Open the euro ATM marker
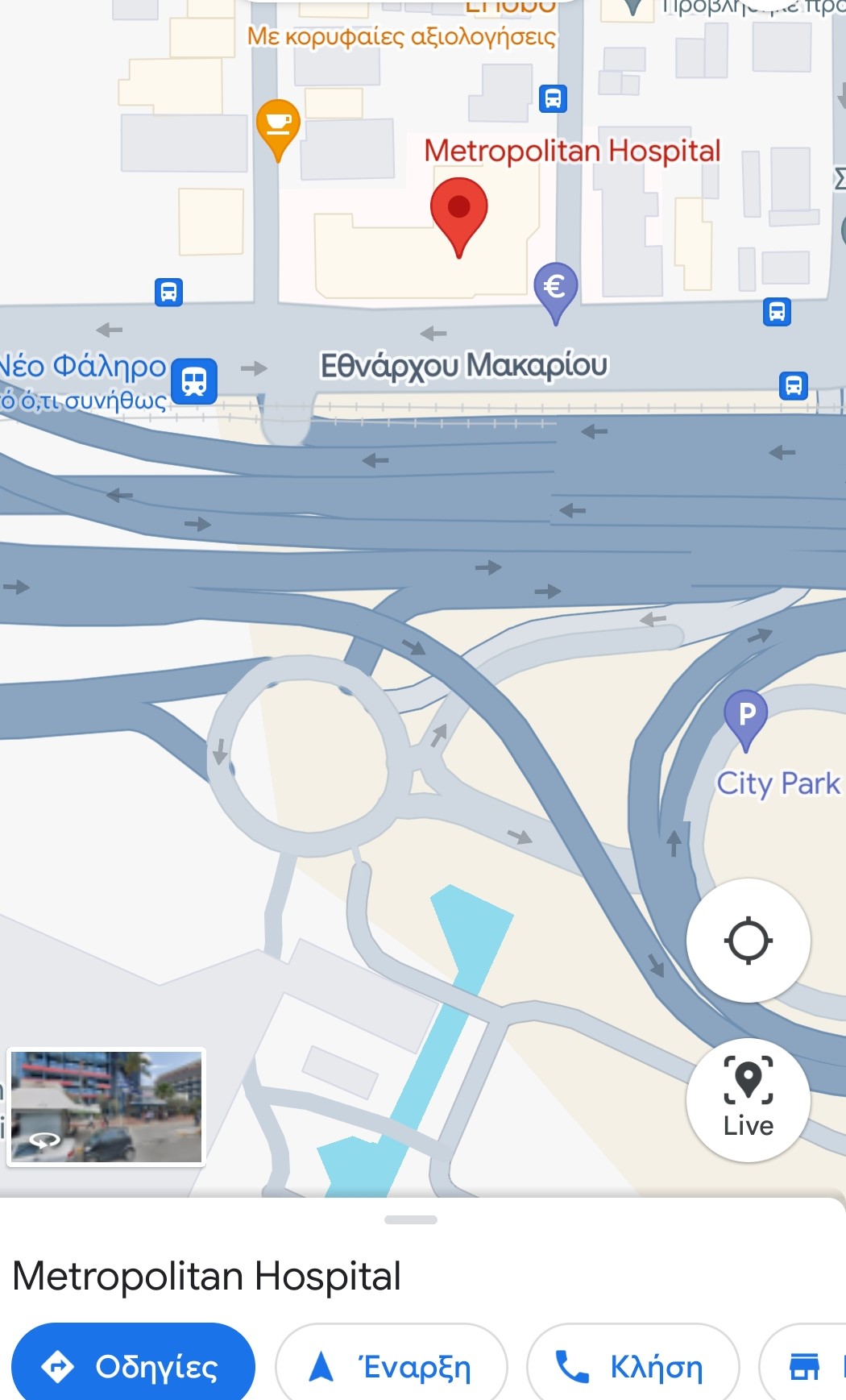 pyautogui.click(x=555, y=289)
